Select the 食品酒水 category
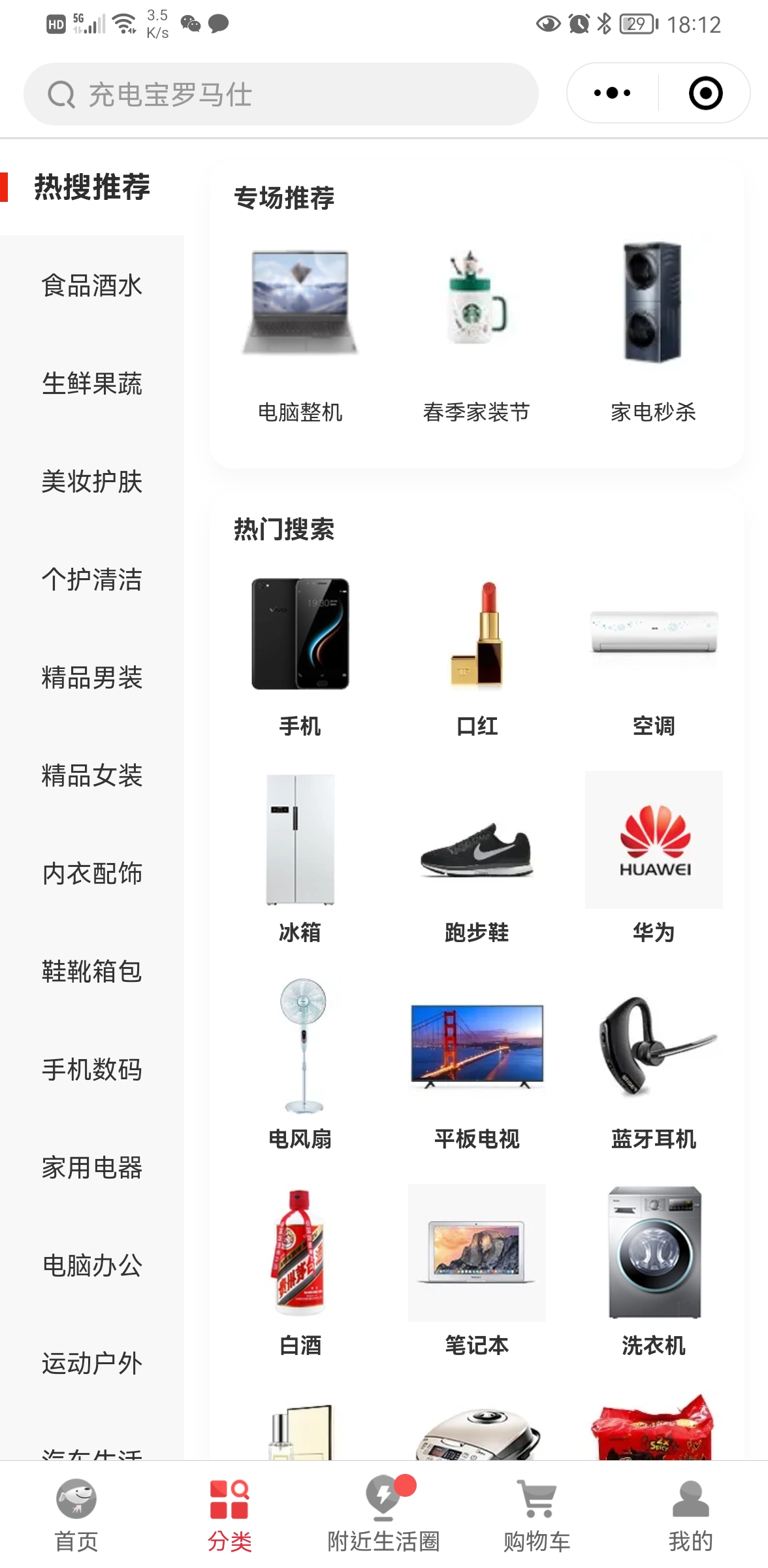Screen dimensions: 768x1568 pos(91,286)
